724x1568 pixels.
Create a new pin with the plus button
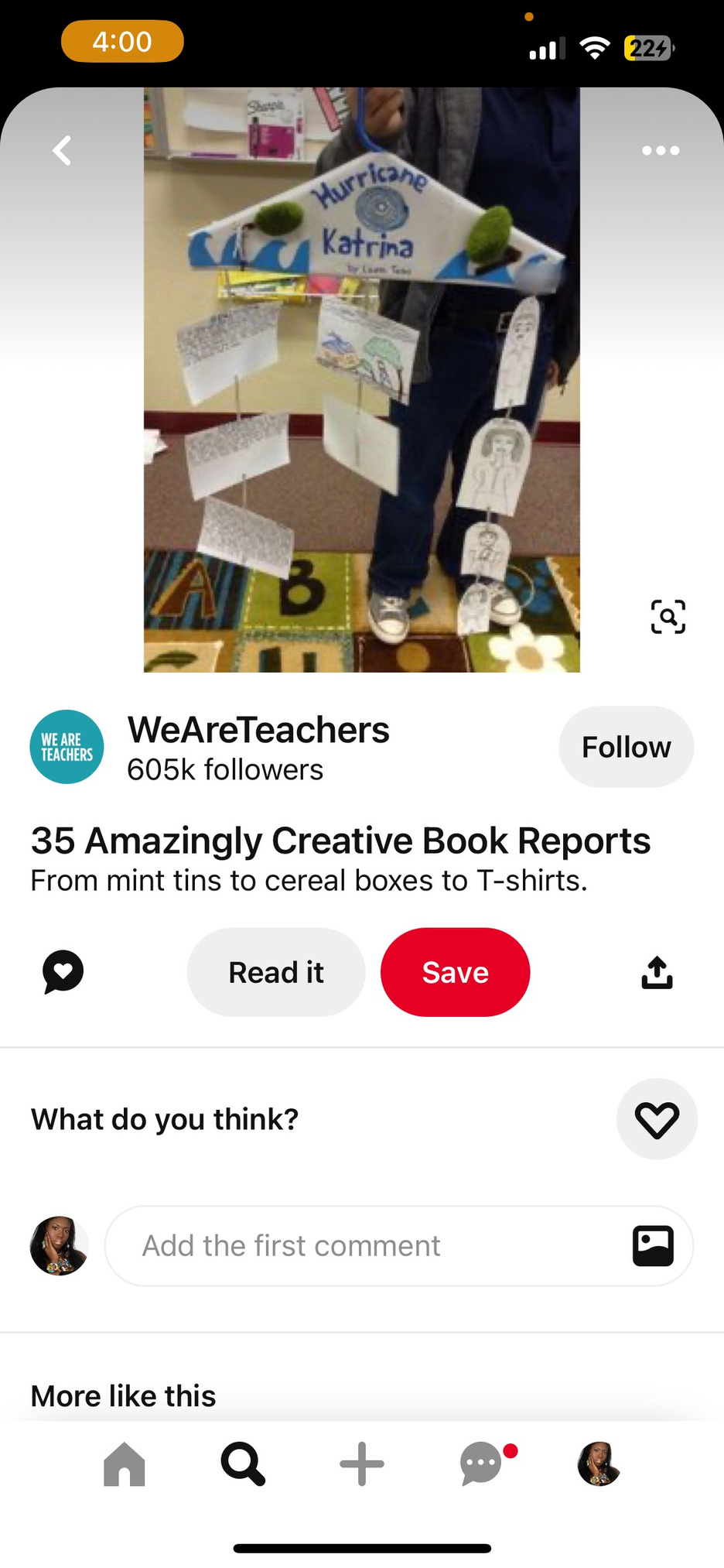click(x=362, y=1464)
